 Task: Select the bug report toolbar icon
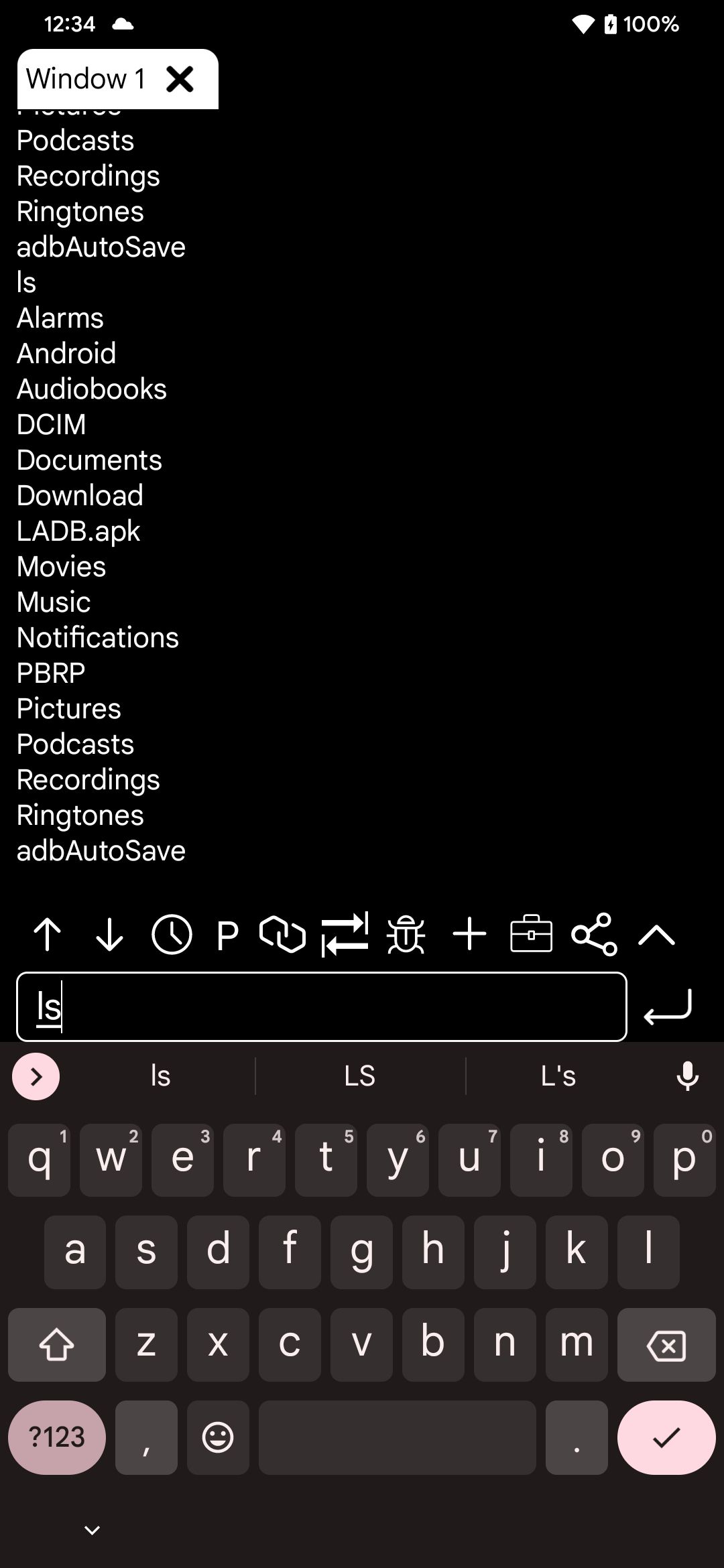(406, 935)
